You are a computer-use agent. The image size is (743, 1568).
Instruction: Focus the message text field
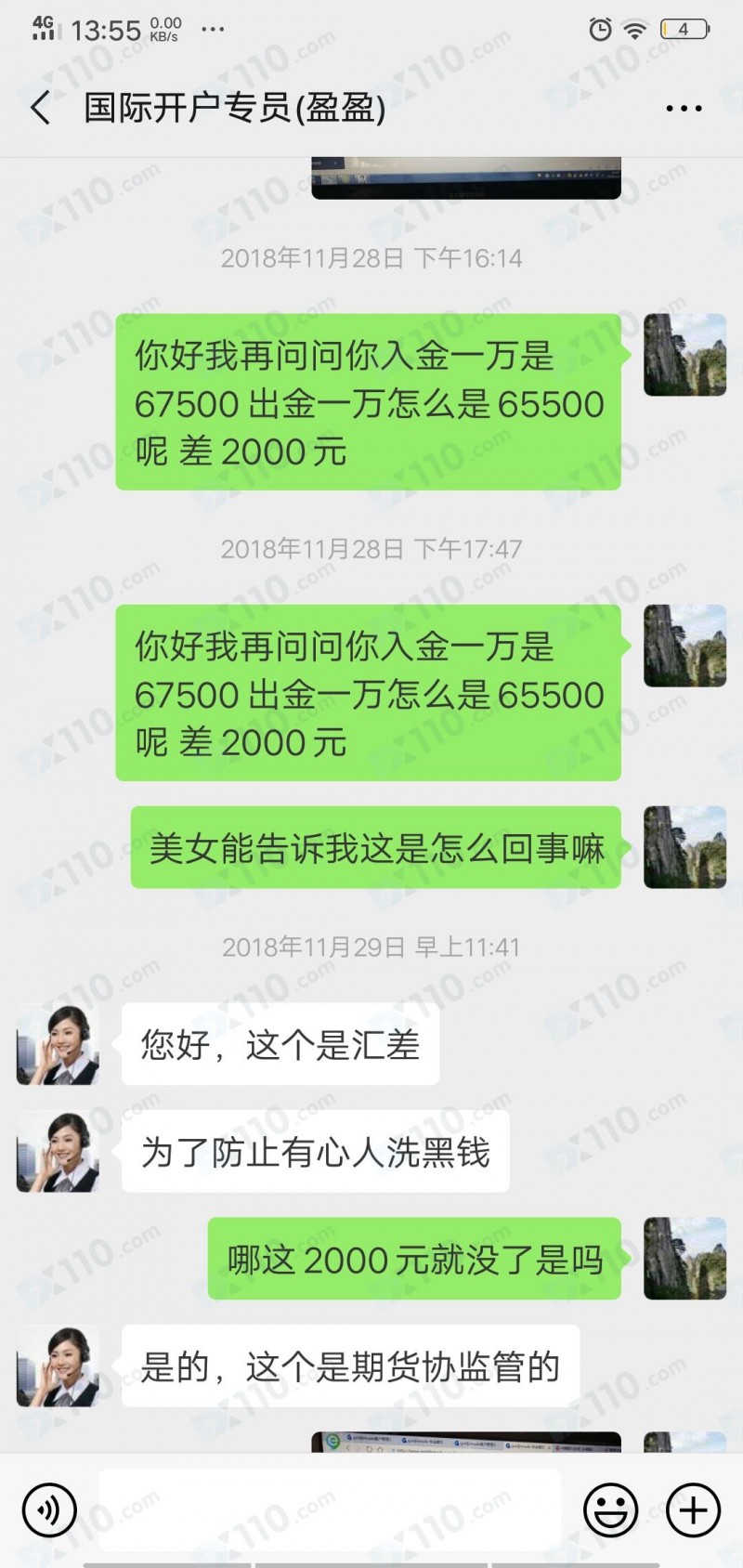(330, 1510)
